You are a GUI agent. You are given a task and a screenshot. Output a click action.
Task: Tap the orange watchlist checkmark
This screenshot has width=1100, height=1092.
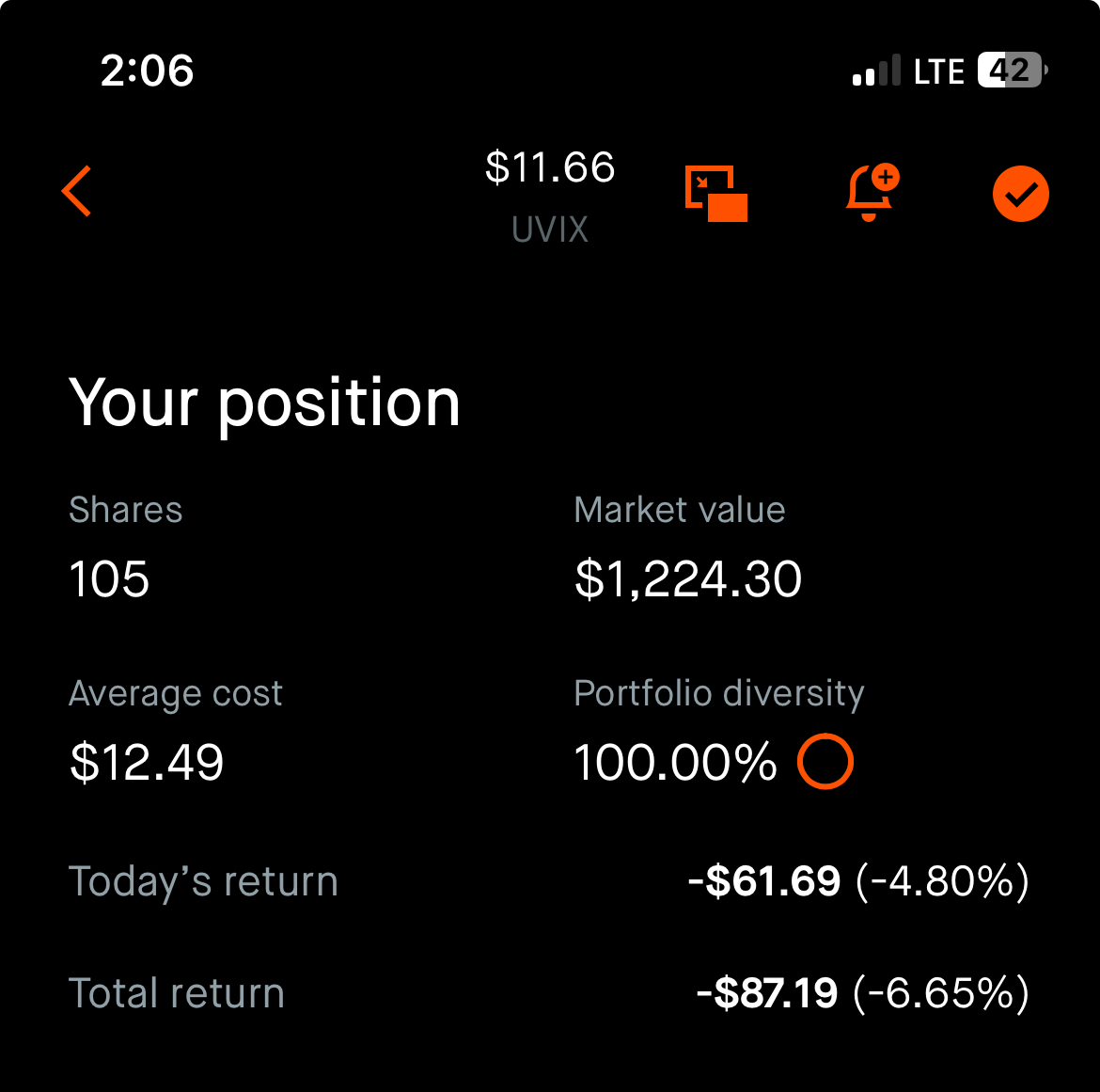click(1020, 194)
